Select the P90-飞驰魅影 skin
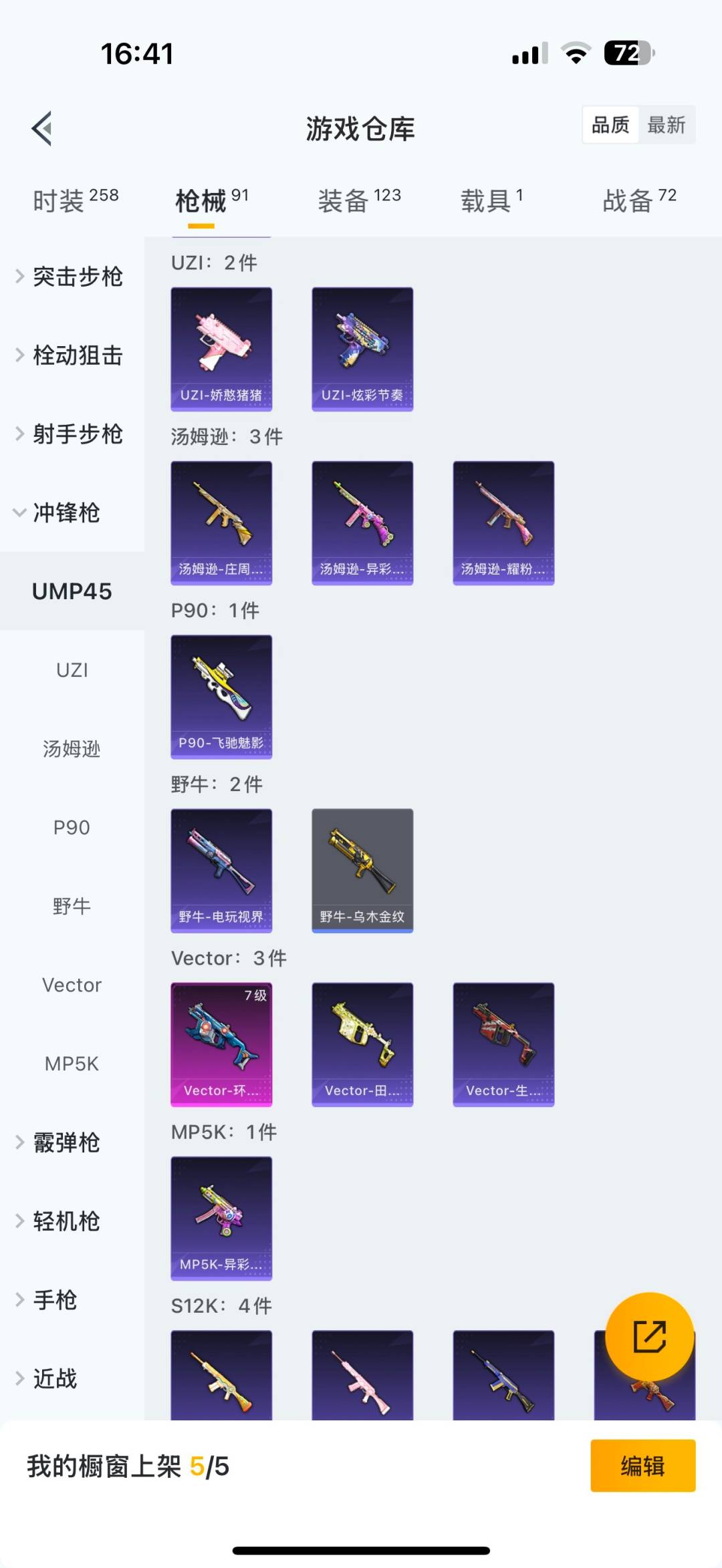The height and width of the screenshot is (1568, 722). pos(221,697)
